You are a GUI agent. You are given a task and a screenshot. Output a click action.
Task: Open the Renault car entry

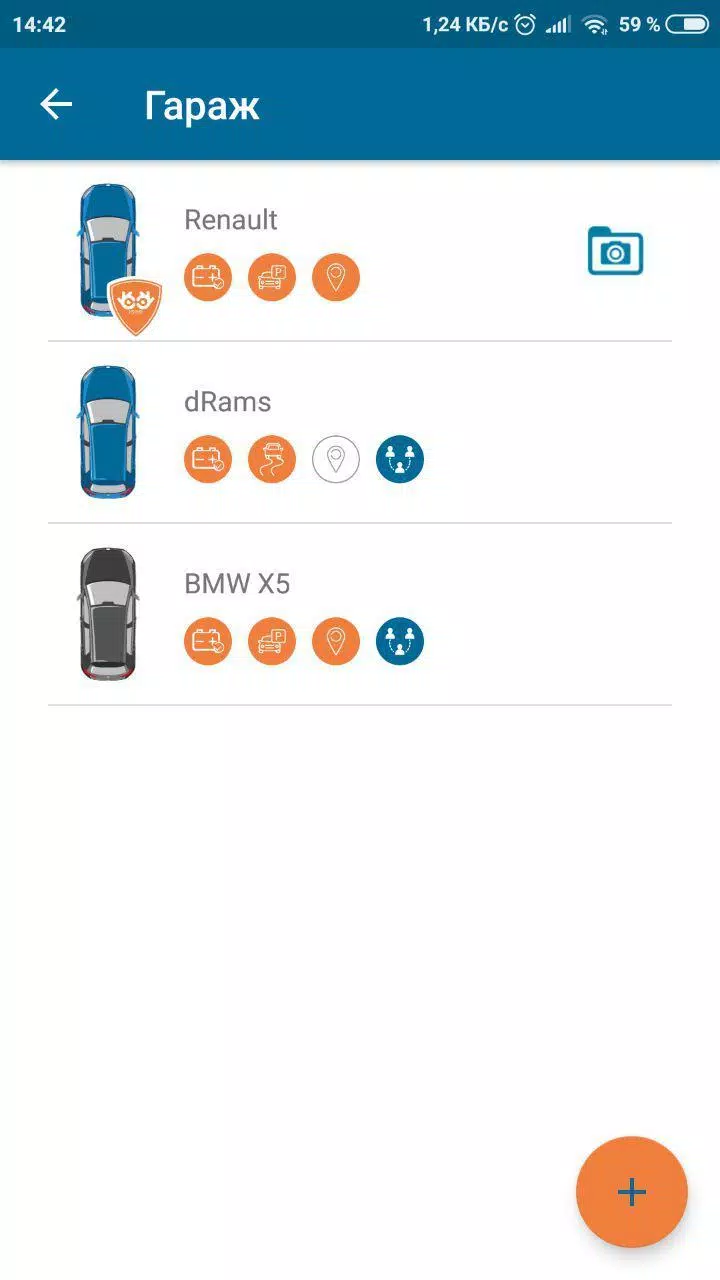pos(231,220)
